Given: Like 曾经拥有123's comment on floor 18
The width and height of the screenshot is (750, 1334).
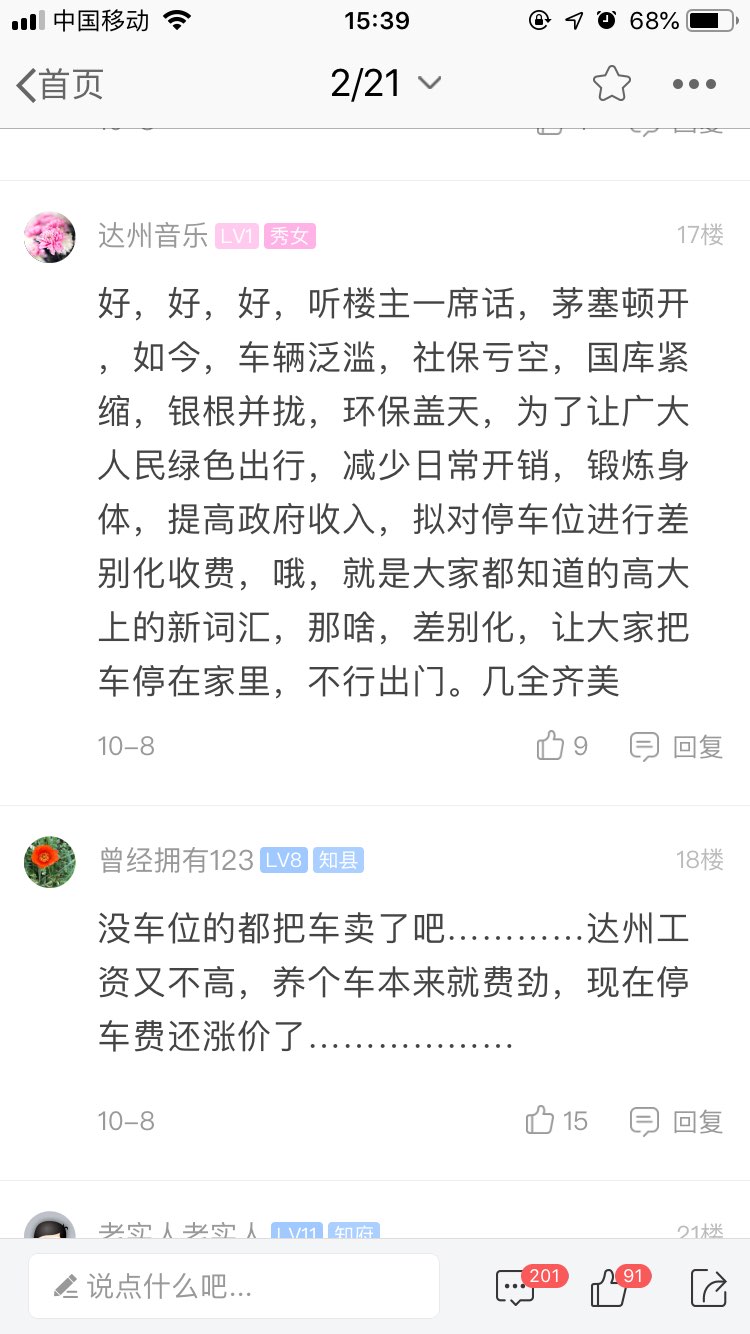Looking at the screenshot, I should pos(557,1121).
